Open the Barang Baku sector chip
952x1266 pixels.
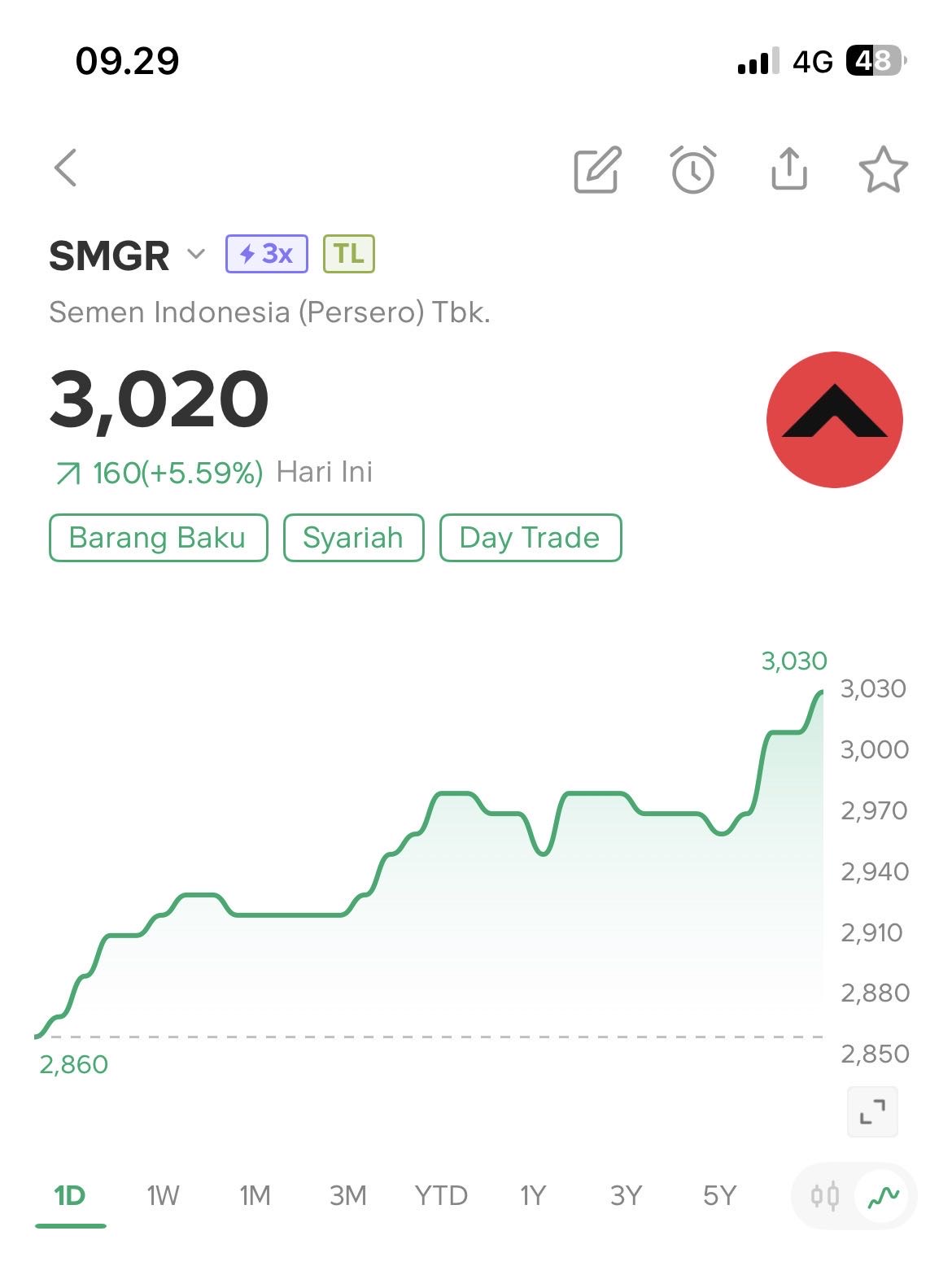click(x=158, y=538)
